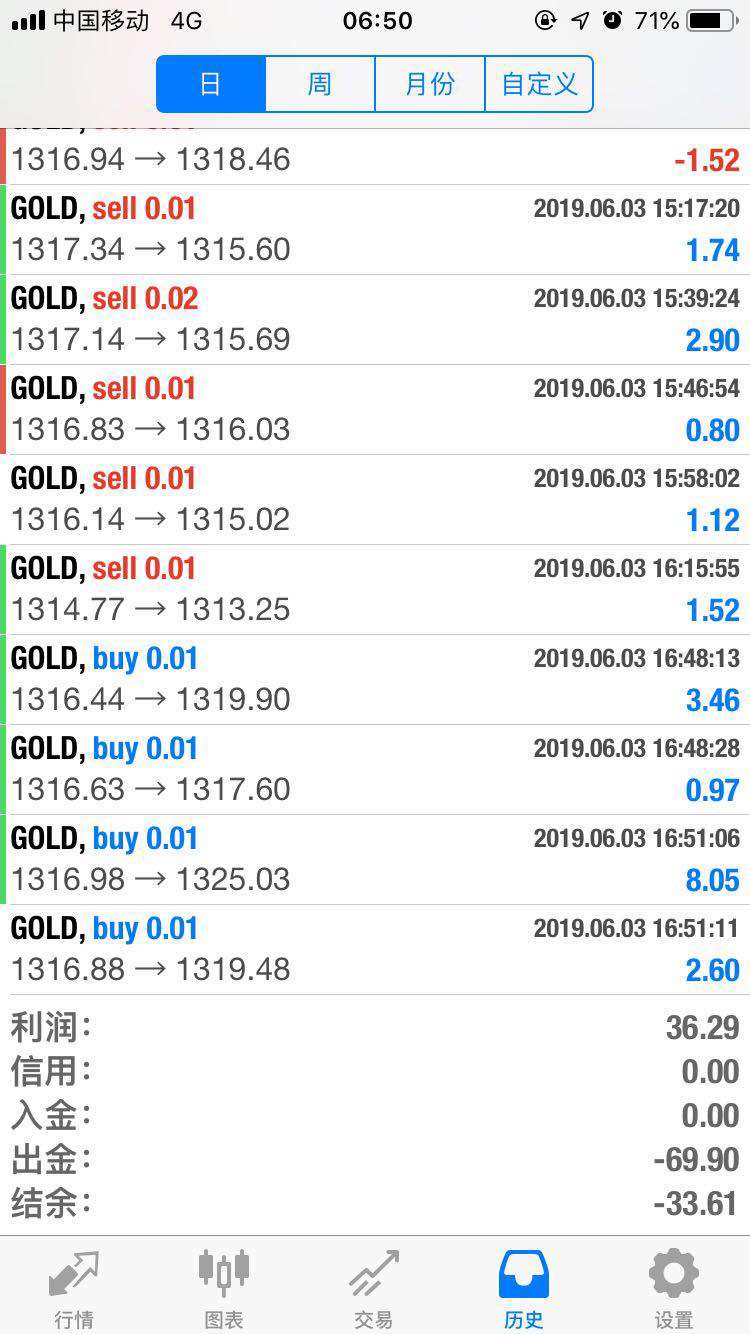Go to the 图表 chart tab
The image size is (750, 1334).
tap(224, 1288)
